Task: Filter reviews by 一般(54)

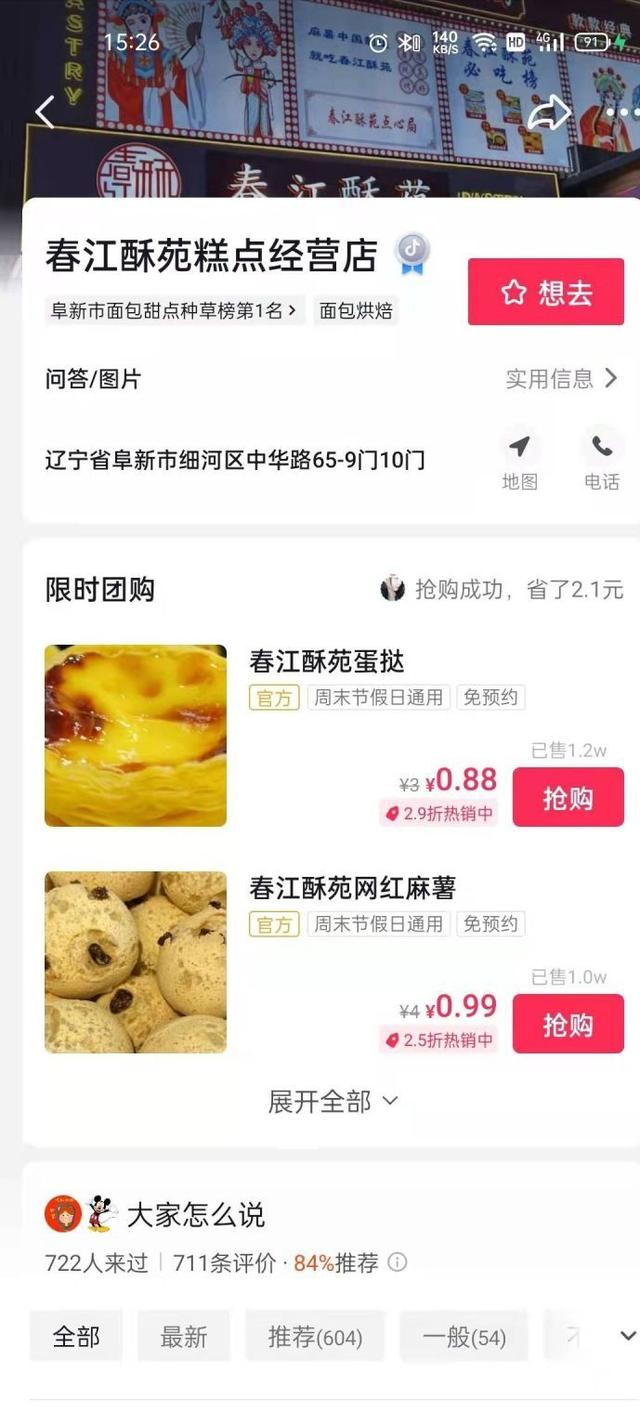Action: [464, 1337]
